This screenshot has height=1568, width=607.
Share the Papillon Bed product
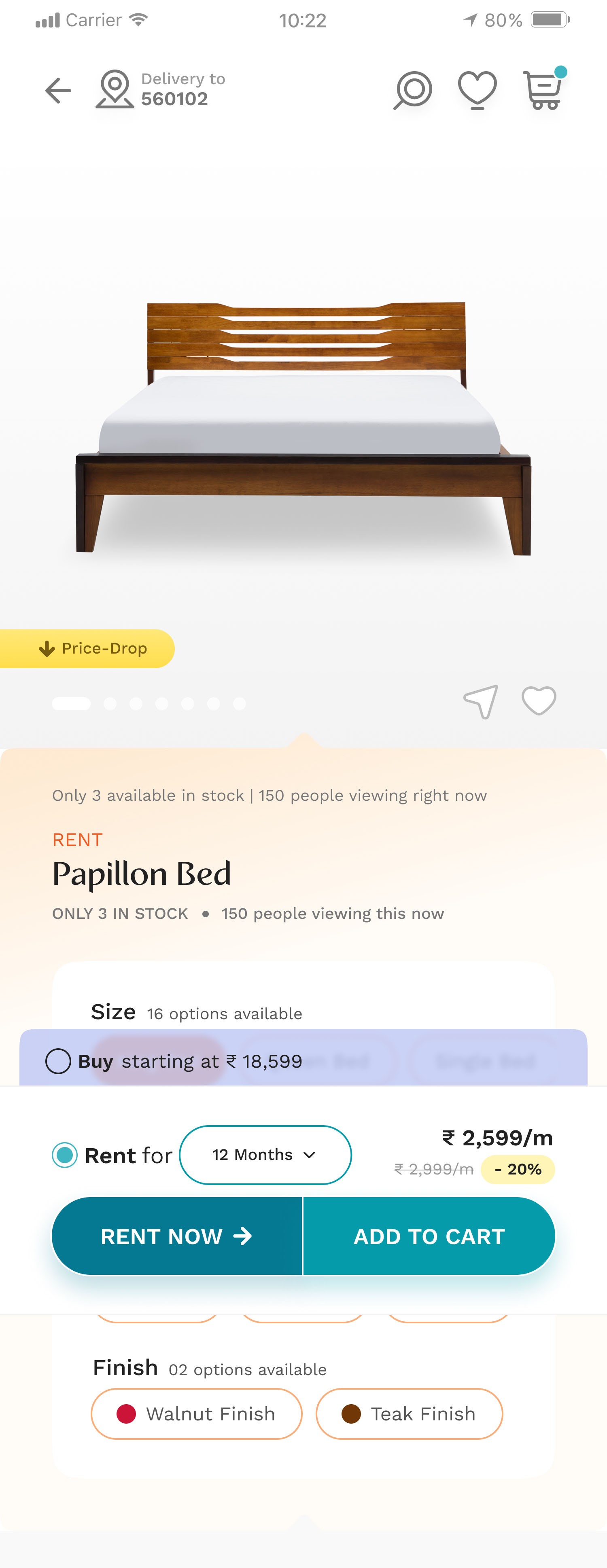click(x=481, y=701)
